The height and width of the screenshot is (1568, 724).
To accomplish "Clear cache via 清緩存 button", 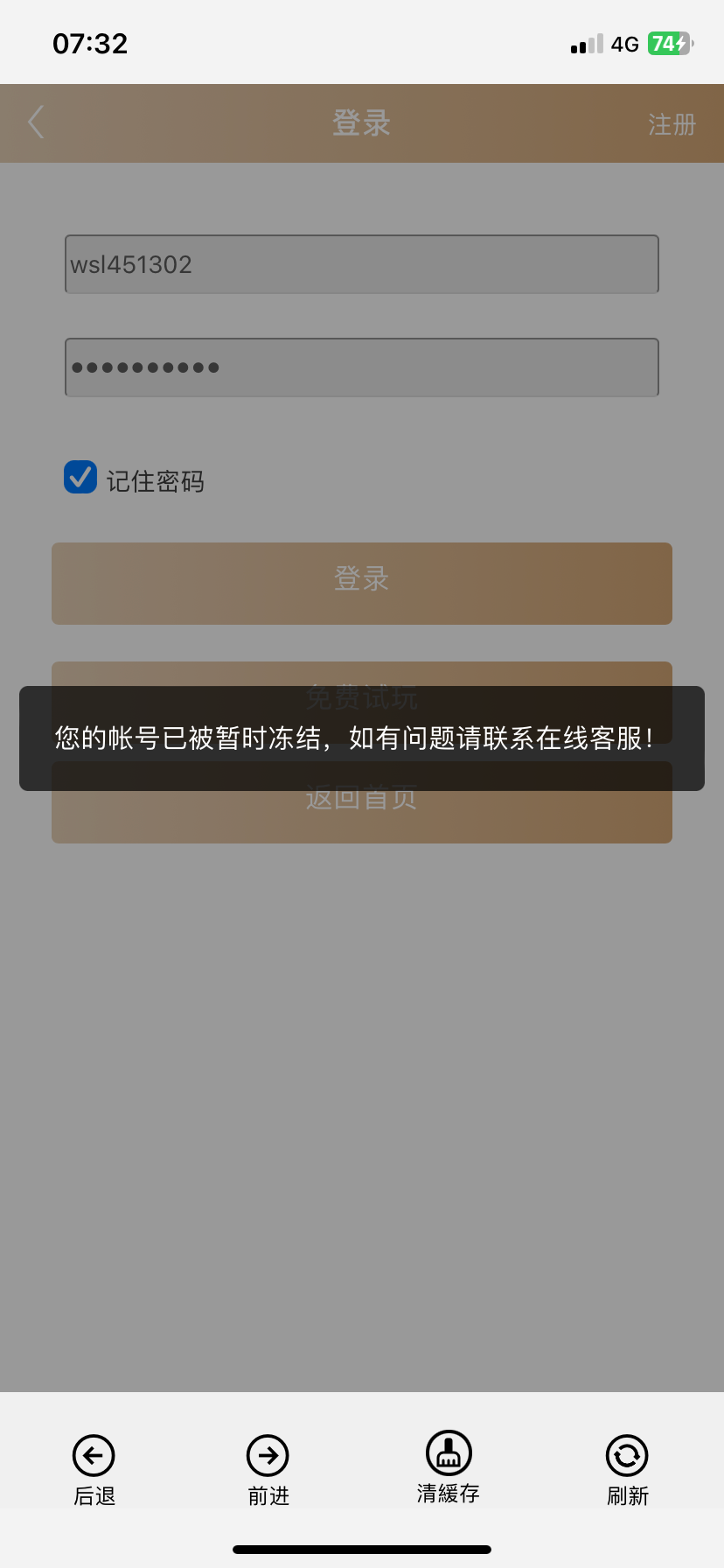I will (449, 1467).
